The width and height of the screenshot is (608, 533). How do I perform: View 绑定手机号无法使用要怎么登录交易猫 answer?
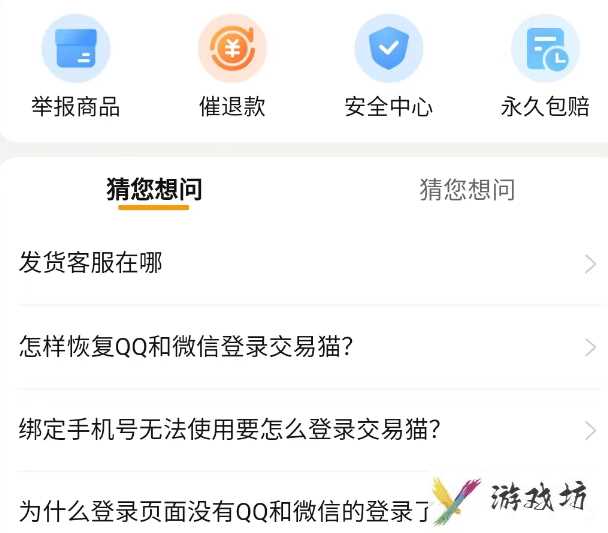tap(300, 430)
